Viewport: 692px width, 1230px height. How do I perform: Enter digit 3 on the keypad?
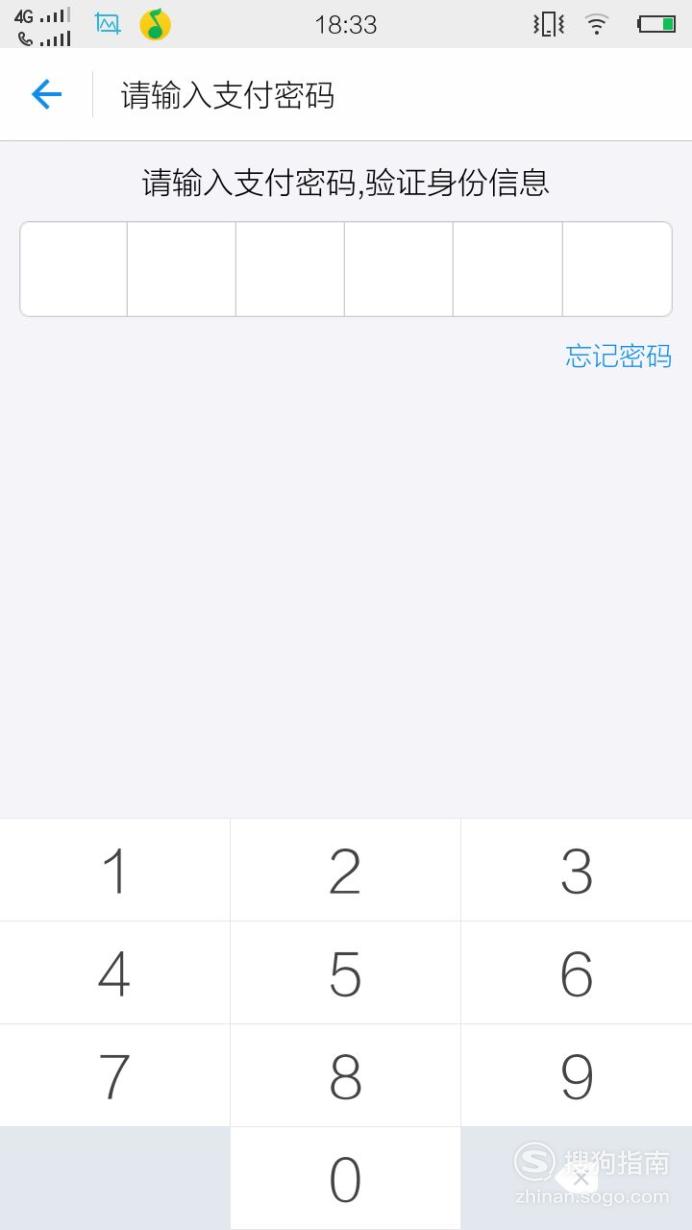click(577, 870)
